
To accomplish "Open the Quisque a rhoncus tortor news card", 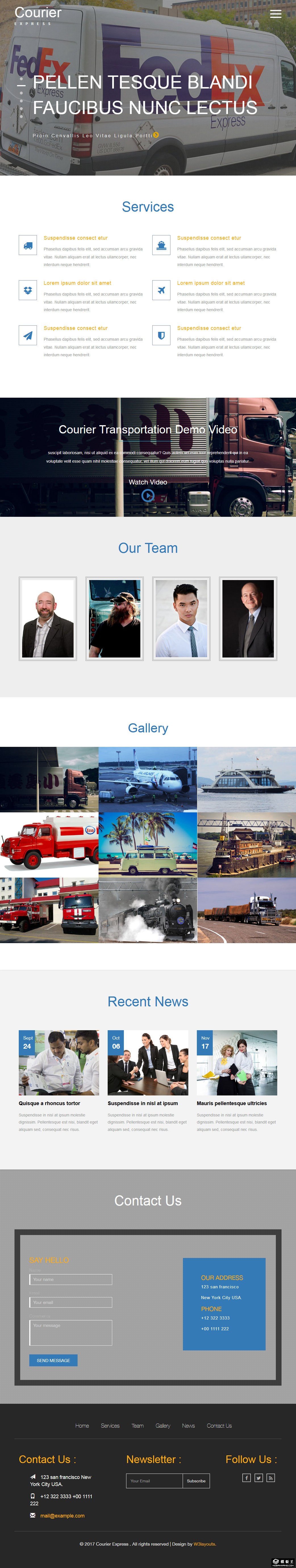I will [x=49, y=1103].
